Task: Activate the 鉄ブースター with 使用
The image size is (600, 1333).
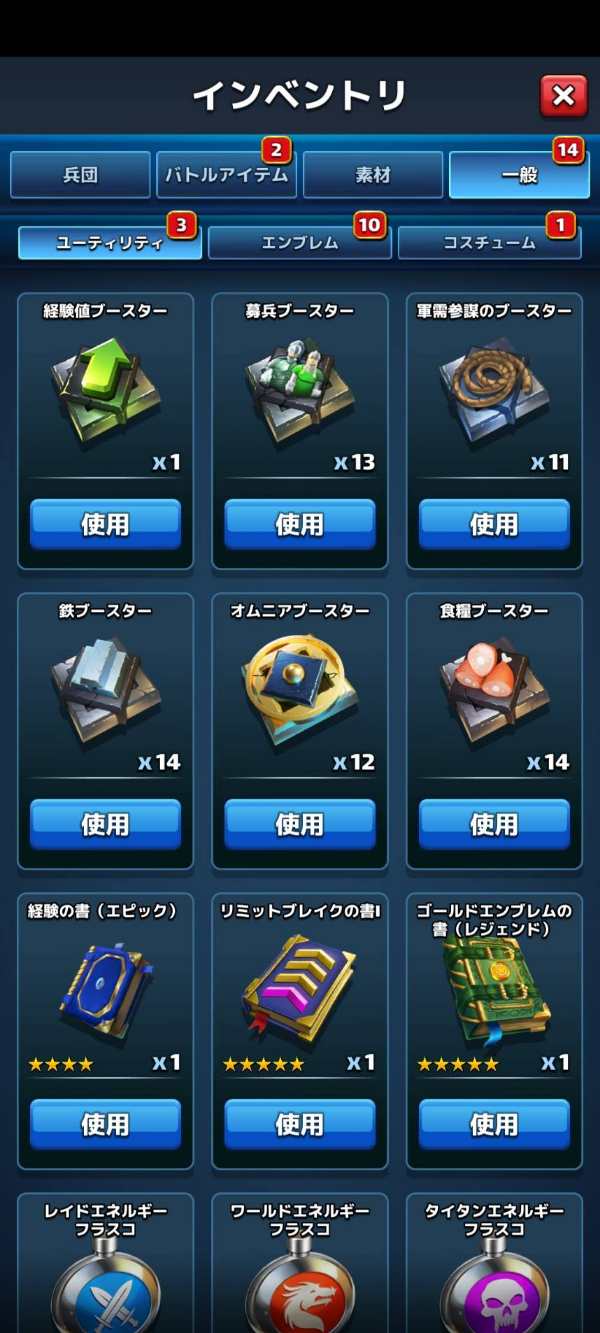Action: pos(105,824)
